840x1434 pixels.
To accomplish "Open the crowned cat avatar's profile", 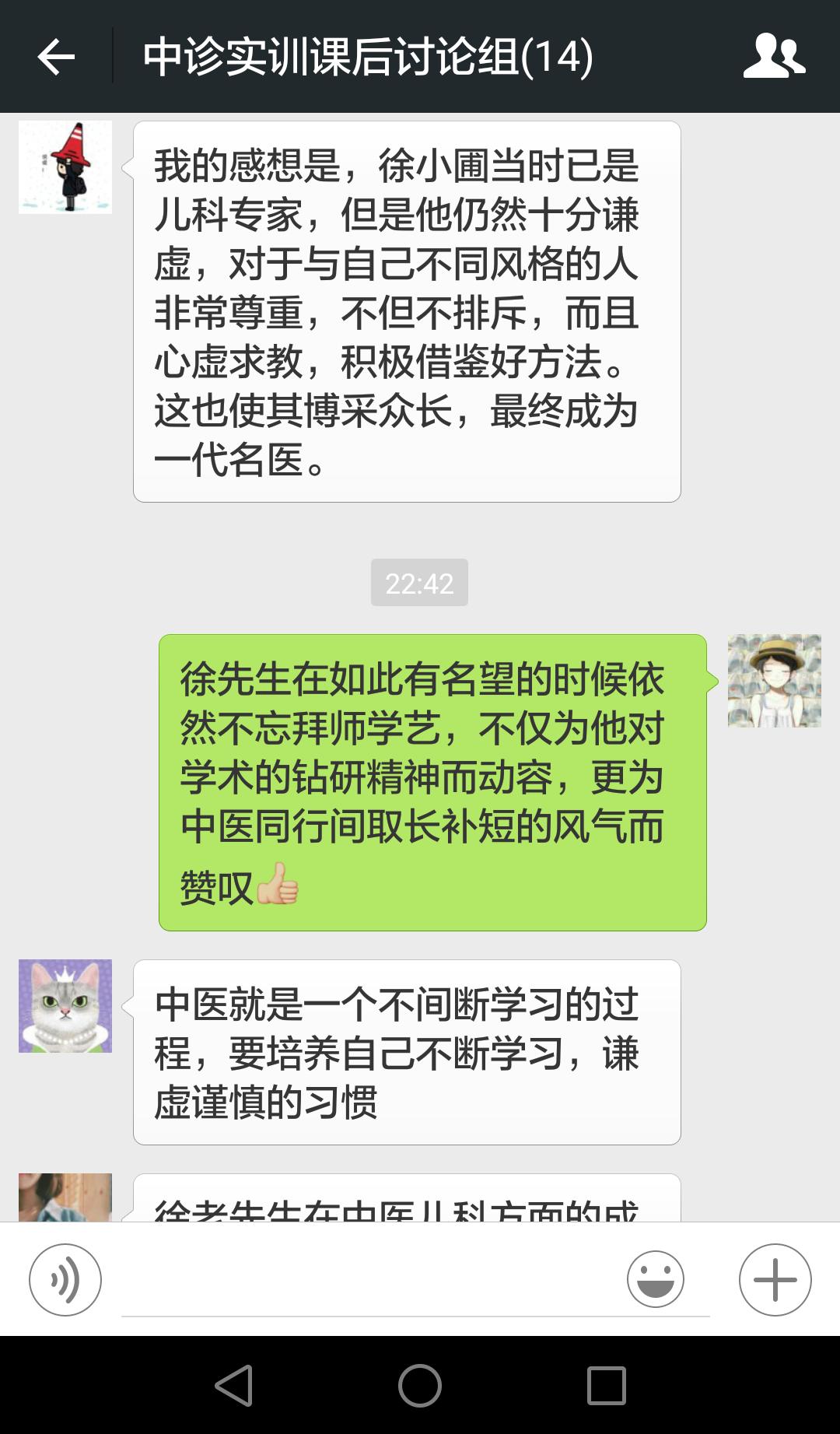I will click(65, 1005).
